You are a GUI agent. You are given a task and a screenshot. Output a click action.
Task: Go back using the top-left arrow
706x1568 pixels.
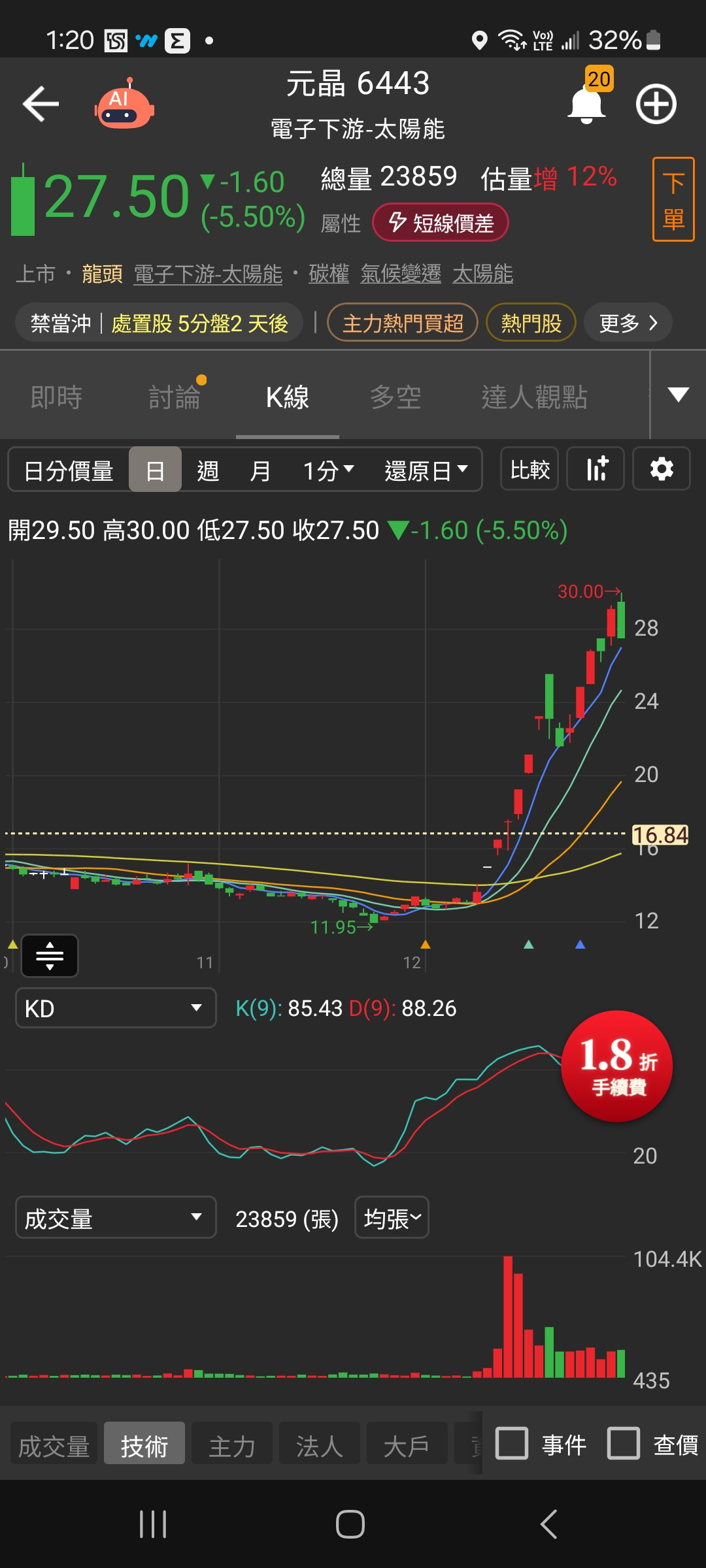(x=41, y=104)
